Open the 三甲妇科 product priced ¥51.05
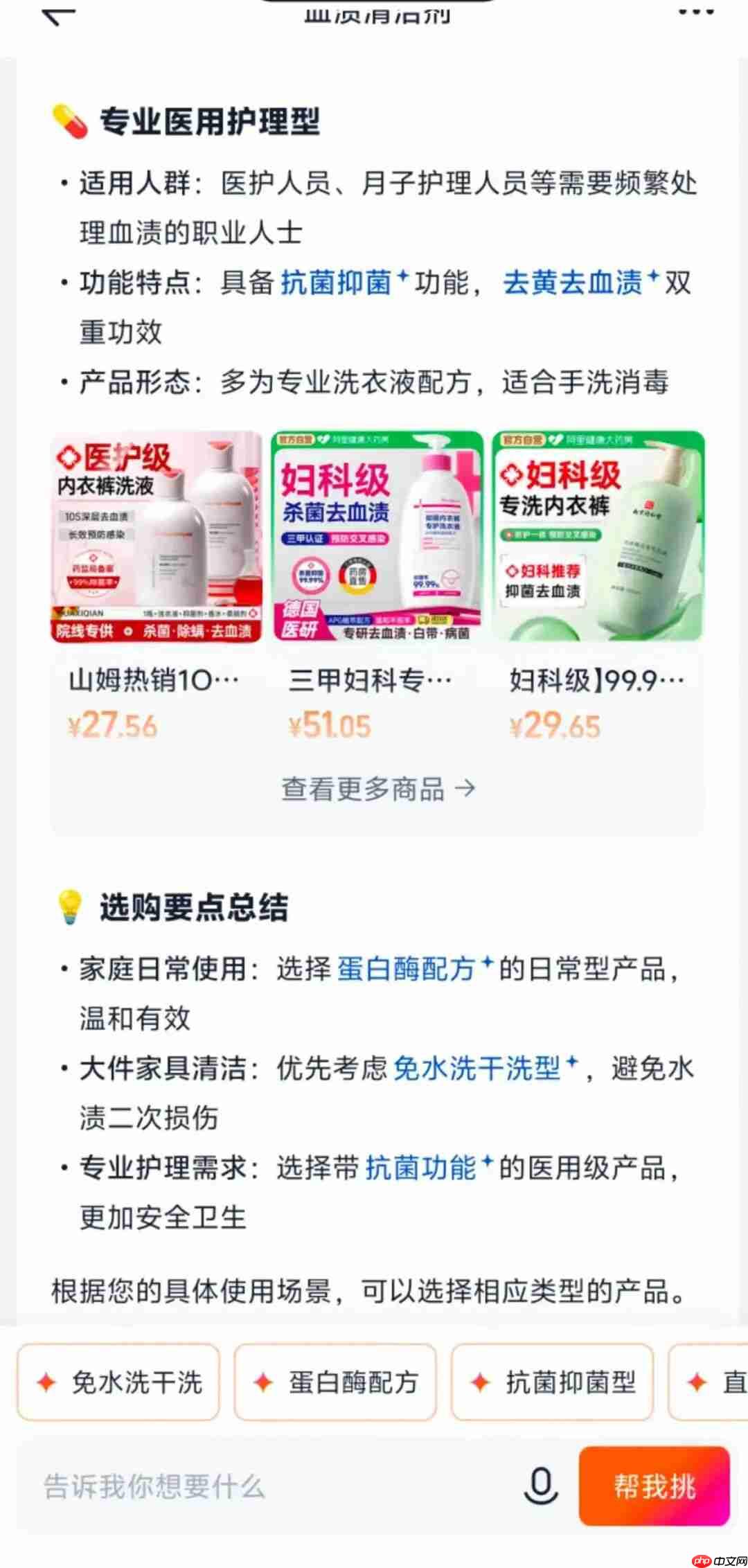The height and width of the screenshot is (1568, 748). (376, 539)
